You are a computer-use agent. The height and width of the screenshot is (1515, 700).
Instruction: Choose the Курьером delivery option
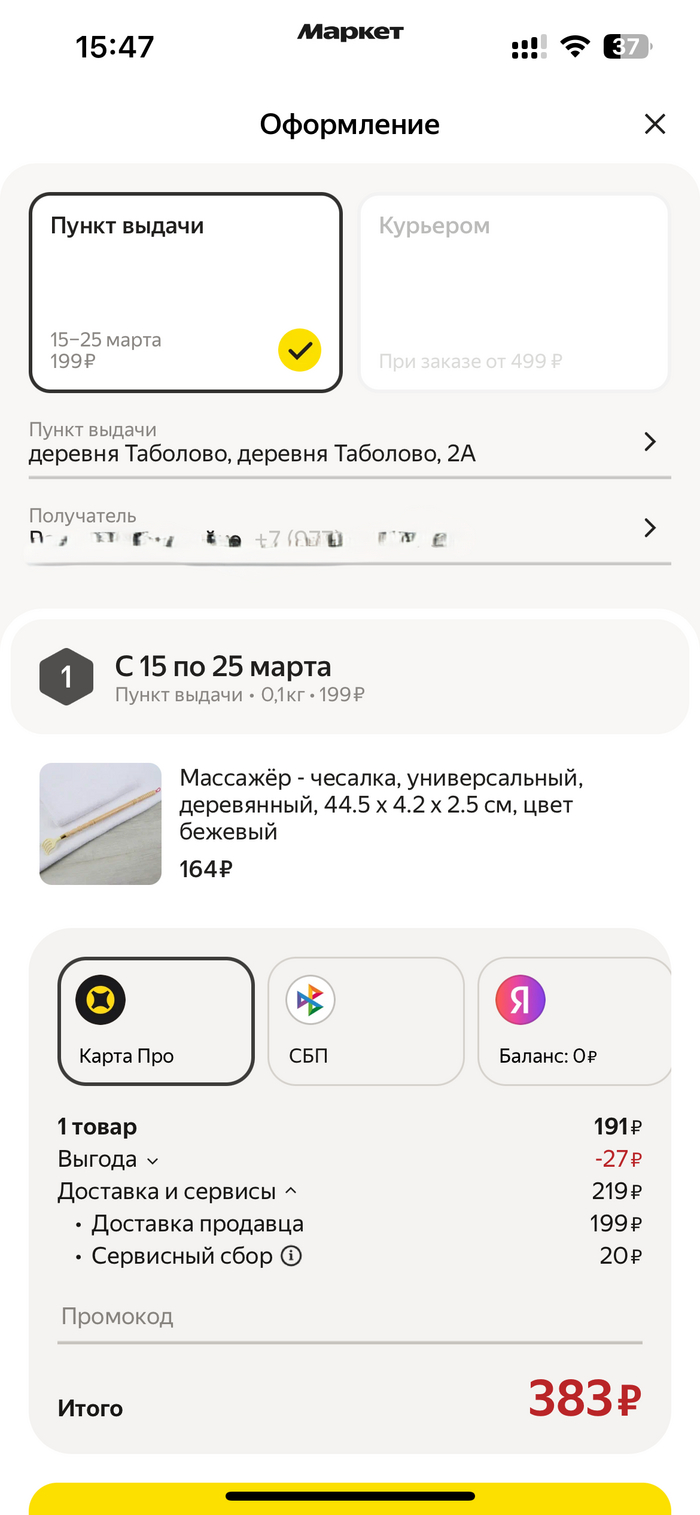514,292
